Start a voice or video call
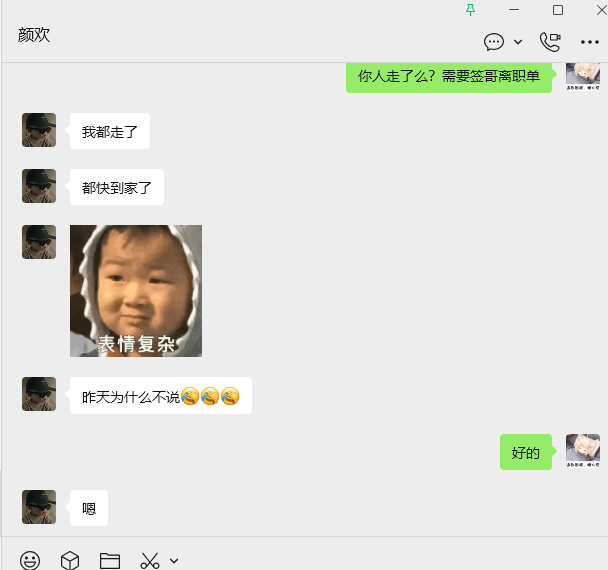 click(x=550, y=42)
